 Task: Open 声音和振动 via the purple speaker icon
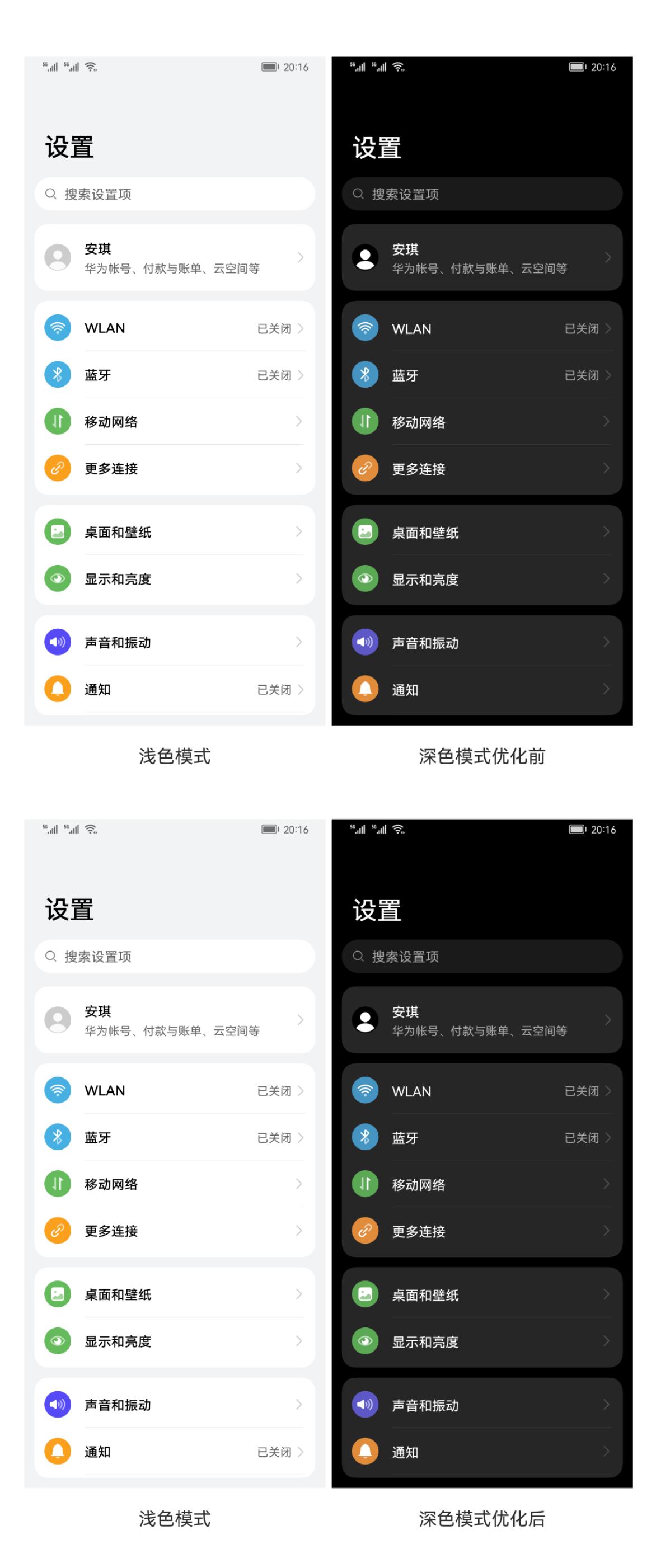[x=57, y=642]
